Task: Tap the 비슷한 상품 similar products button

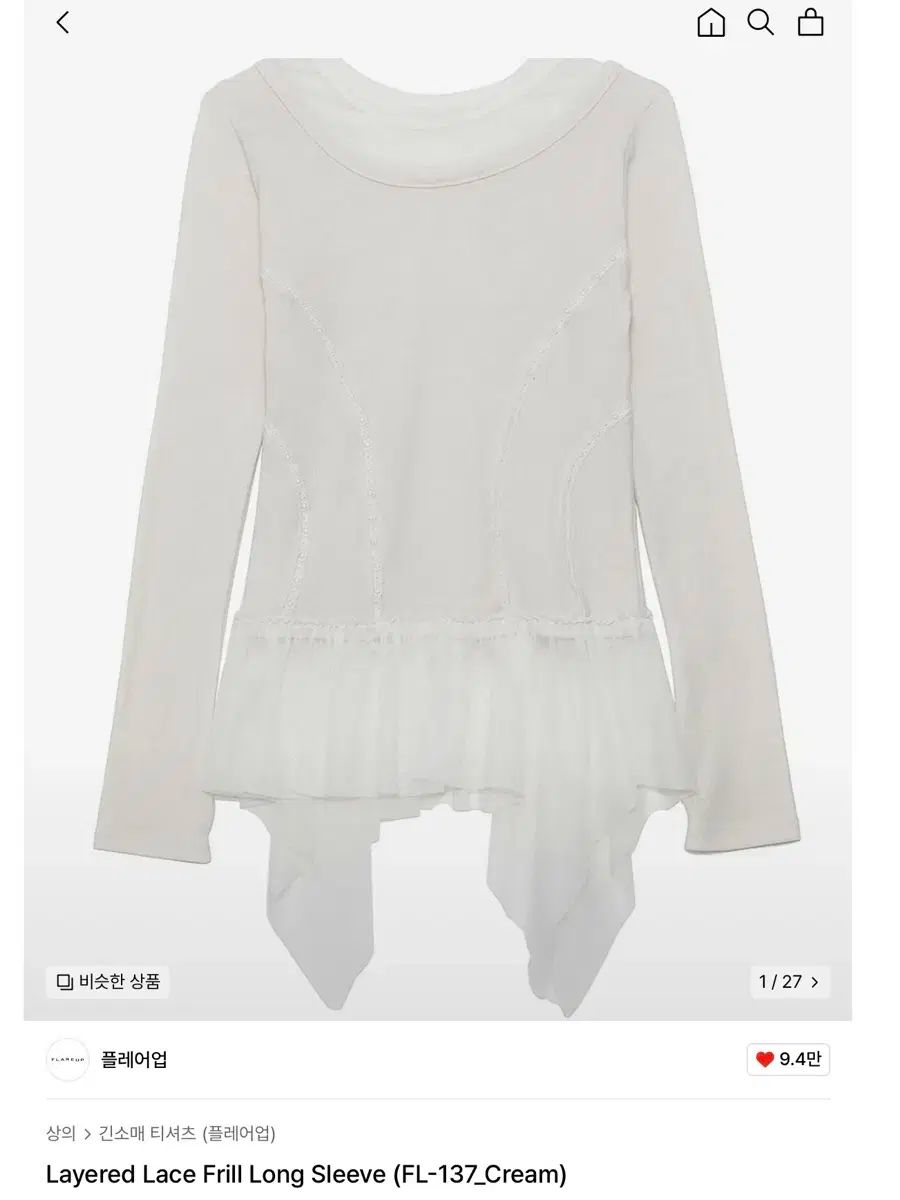Action: [x=108, y=981]
